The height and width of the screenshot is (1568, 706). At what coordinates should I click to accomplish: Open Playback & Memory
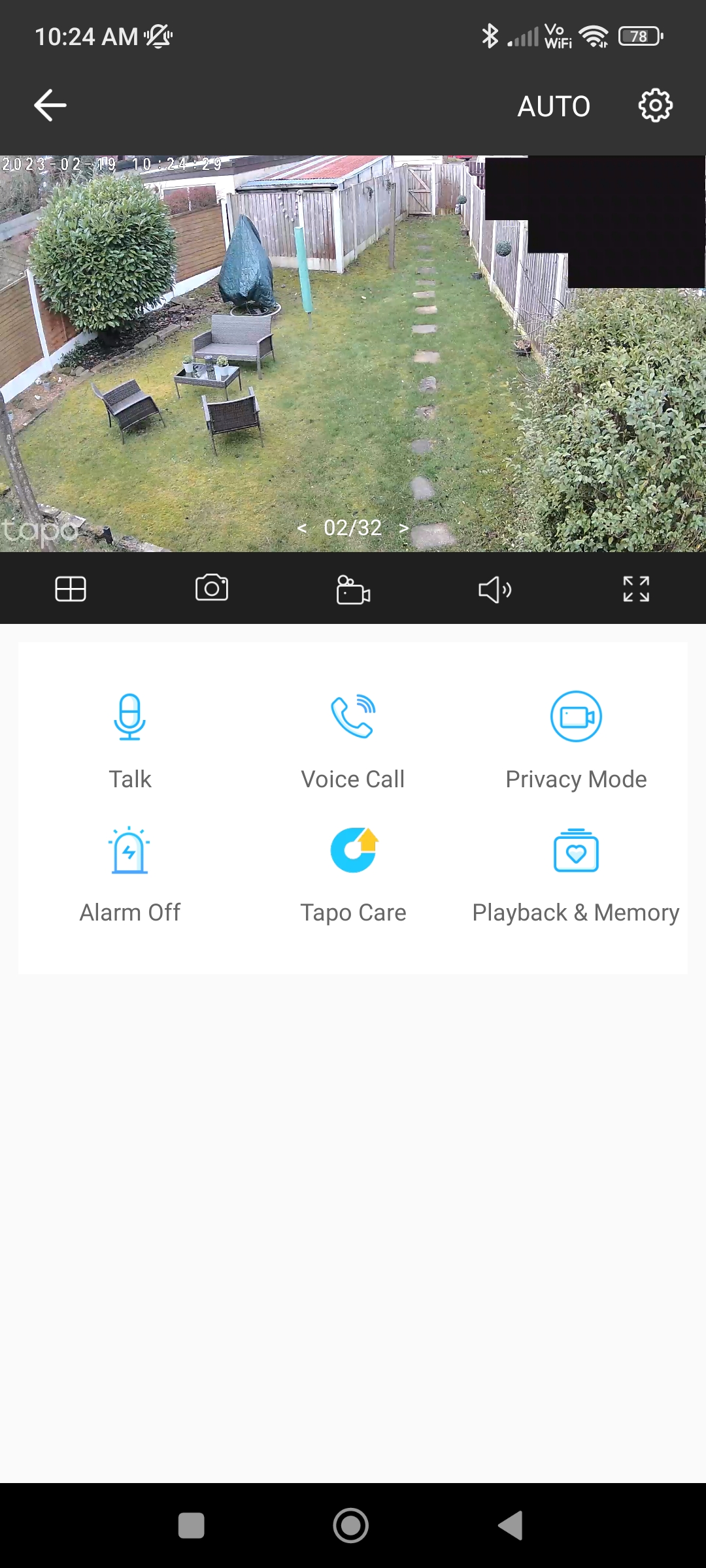pos(576,872)
